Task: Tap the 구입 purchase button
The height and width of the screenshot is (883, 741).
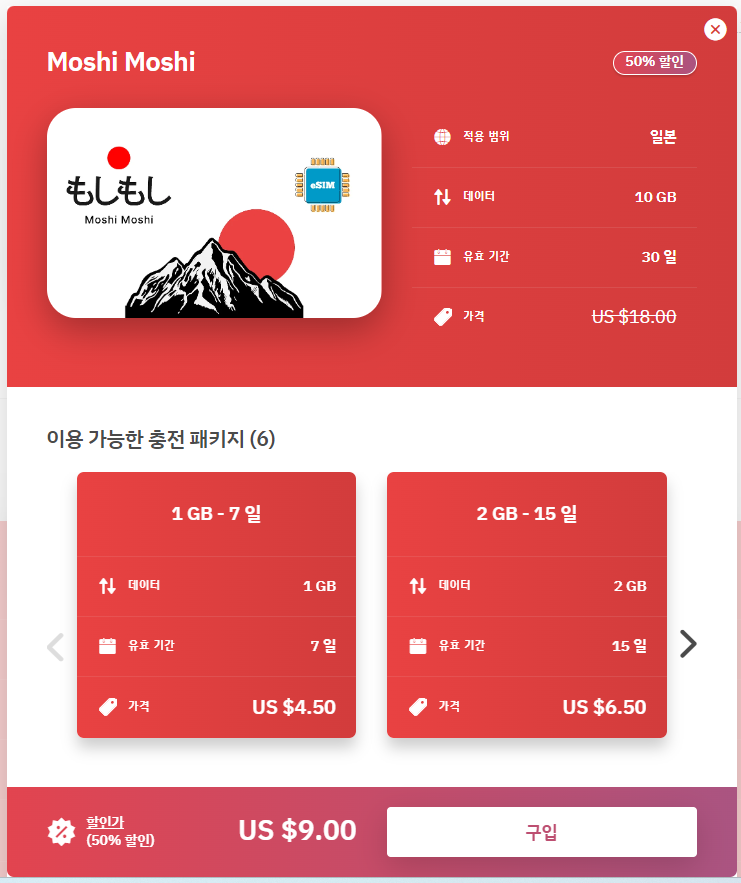Action: pos(541,832)
